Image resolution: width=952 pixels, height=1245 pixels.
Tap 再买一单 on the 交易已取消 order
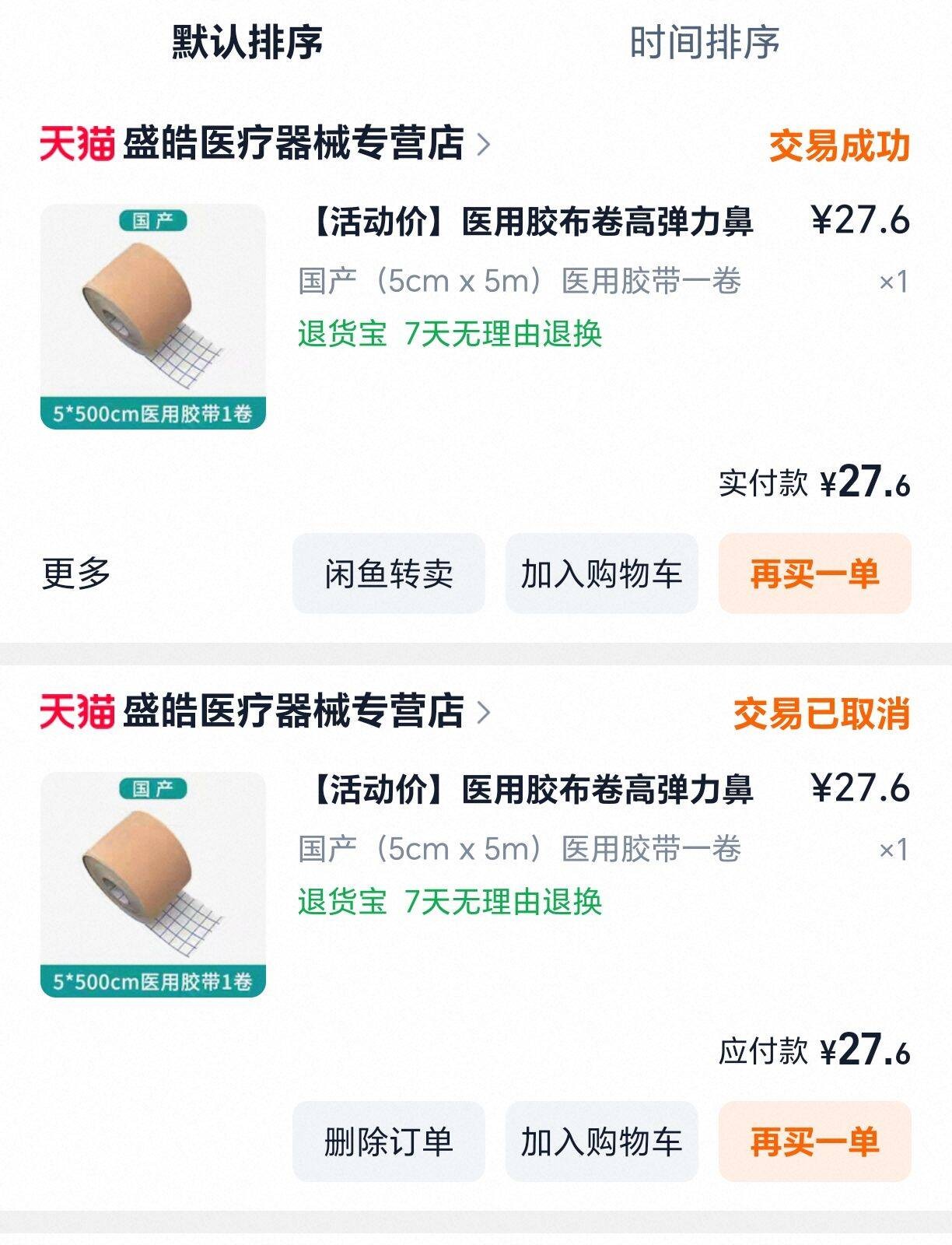pyautogui.click(x=814, y=1142)
